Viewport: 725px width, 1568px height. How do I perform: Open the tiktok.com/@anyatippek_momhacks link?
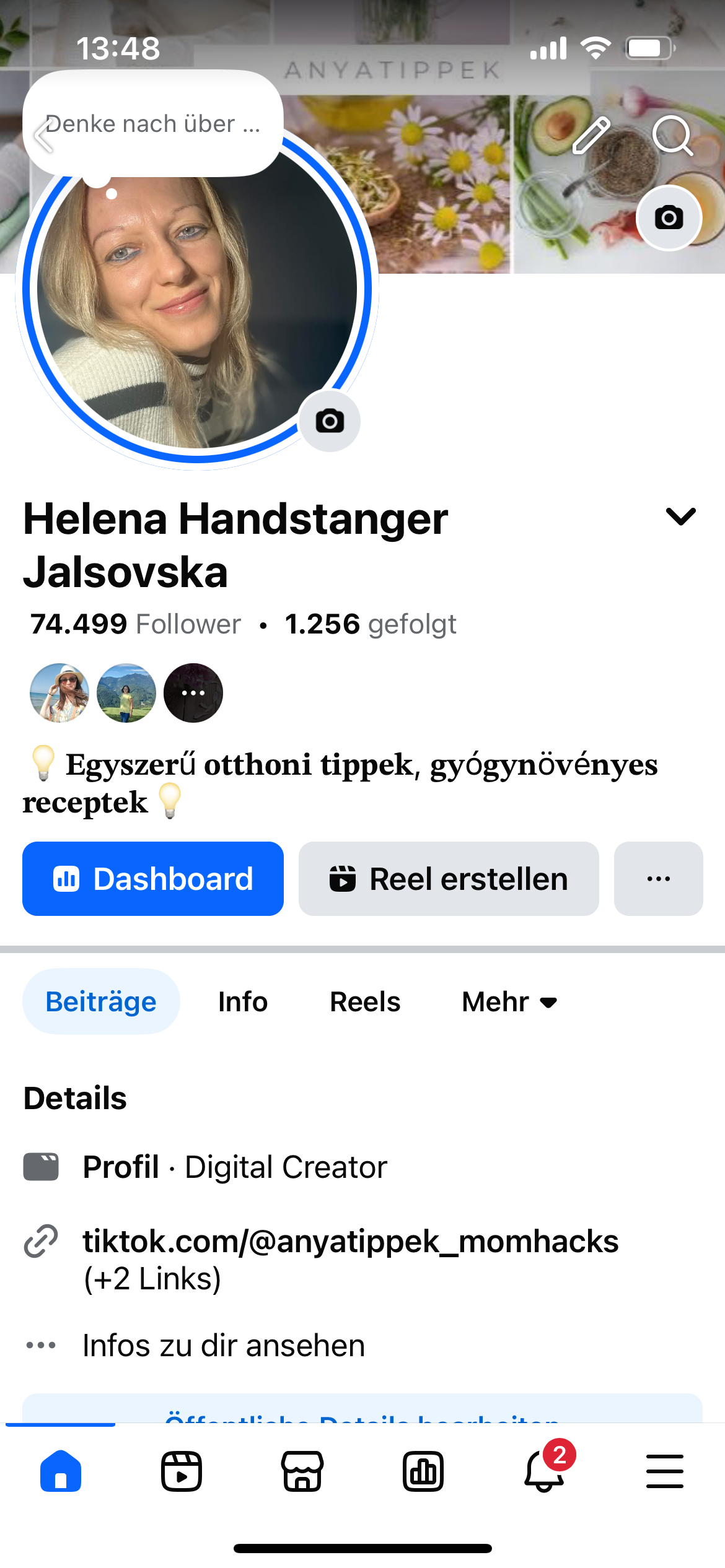pos(350,1241)
